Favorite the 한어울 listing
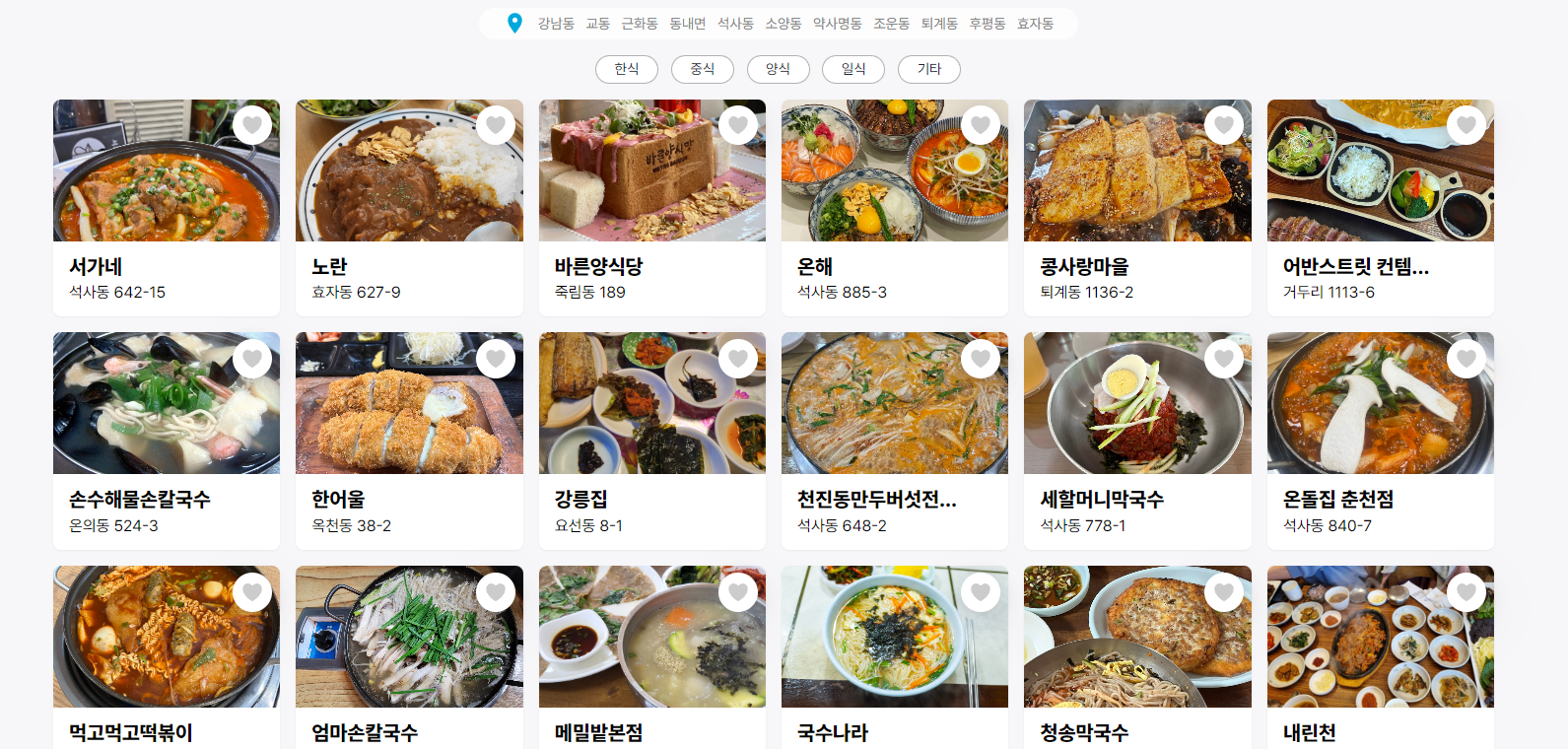This screenshot has height=749, width=1568. tap(495, 359)
